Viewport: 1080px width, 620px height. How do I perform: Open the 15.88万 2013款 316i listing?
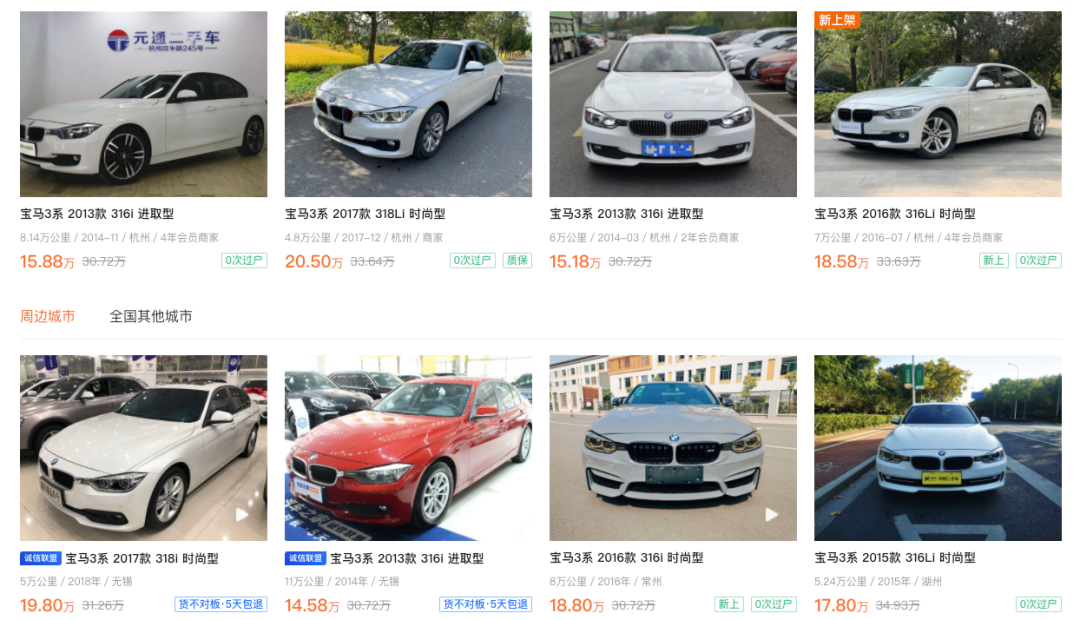(x=143, y=105)
